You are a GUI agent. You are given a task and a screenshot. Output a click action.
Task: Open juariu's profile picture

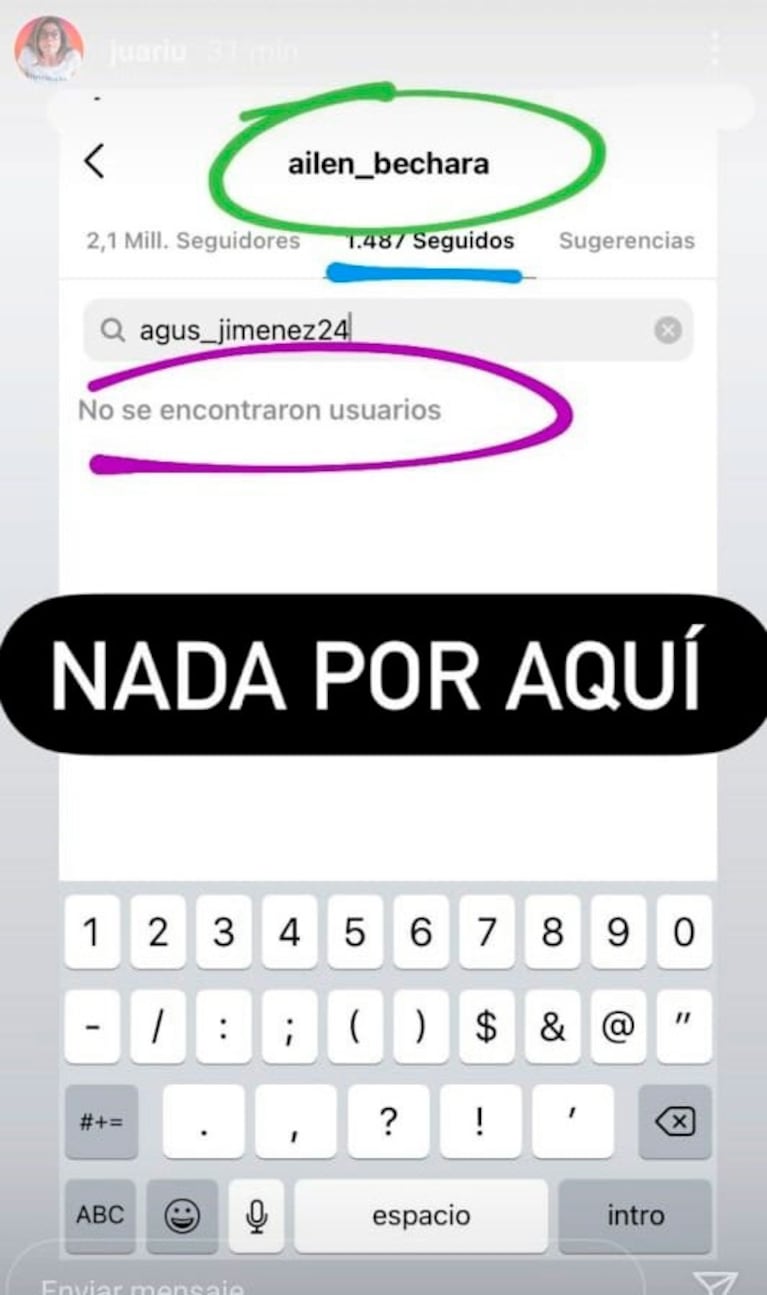[48, 49]
